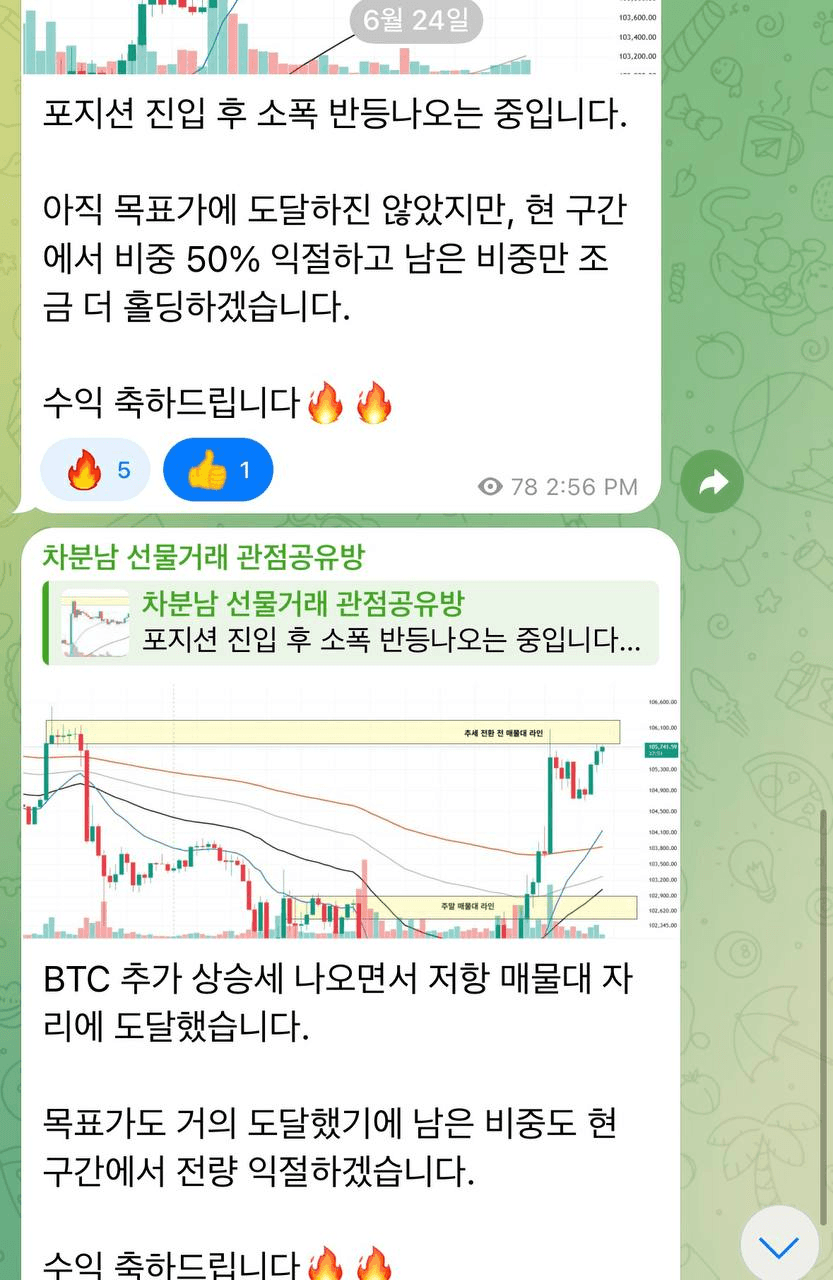Forward the 2:56 PM message via share arrow
Screen dimensions: 833x1280
[x=712, y=483]
